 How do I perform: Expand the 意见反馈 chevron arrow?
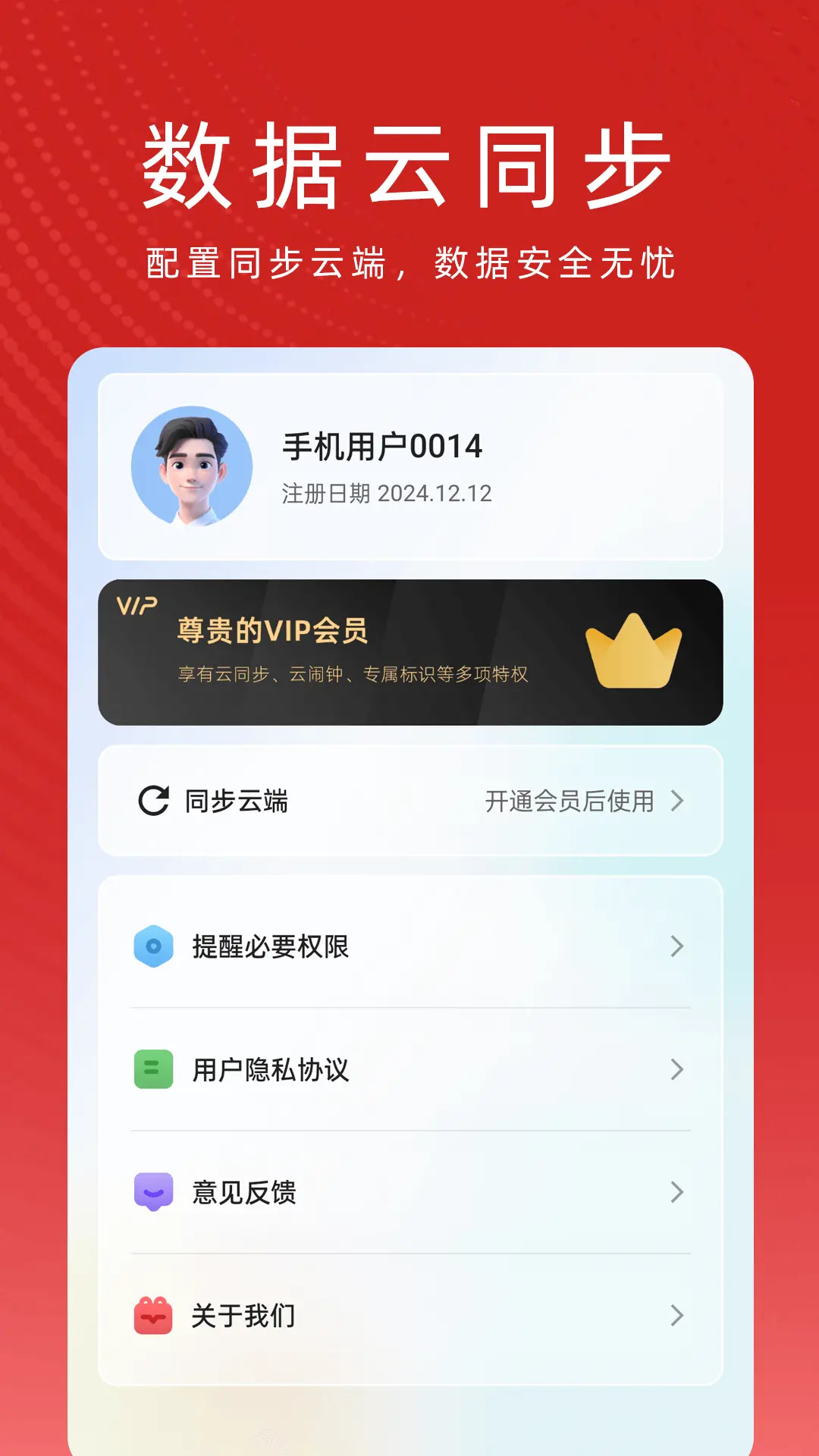click(675, 1192)
